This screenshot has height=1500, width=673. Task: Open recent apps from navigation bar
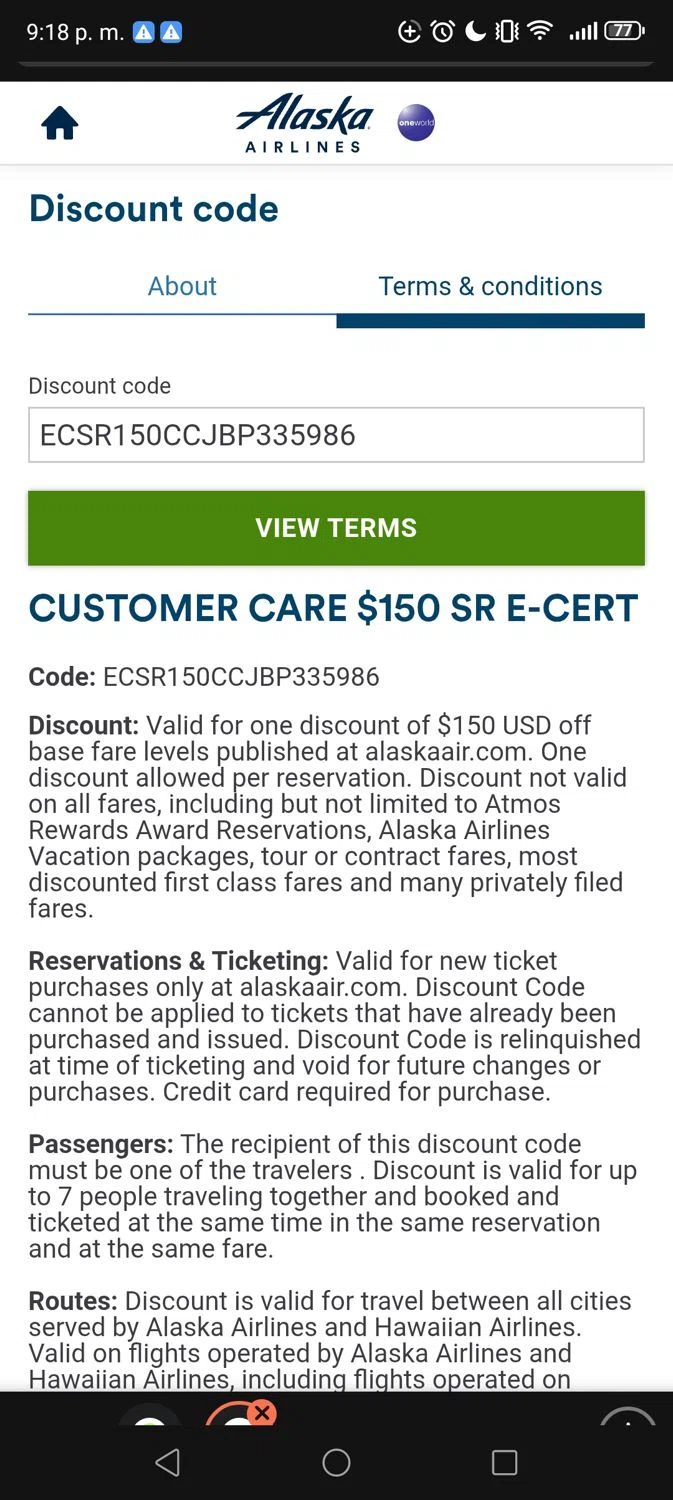pos(504,1463)
